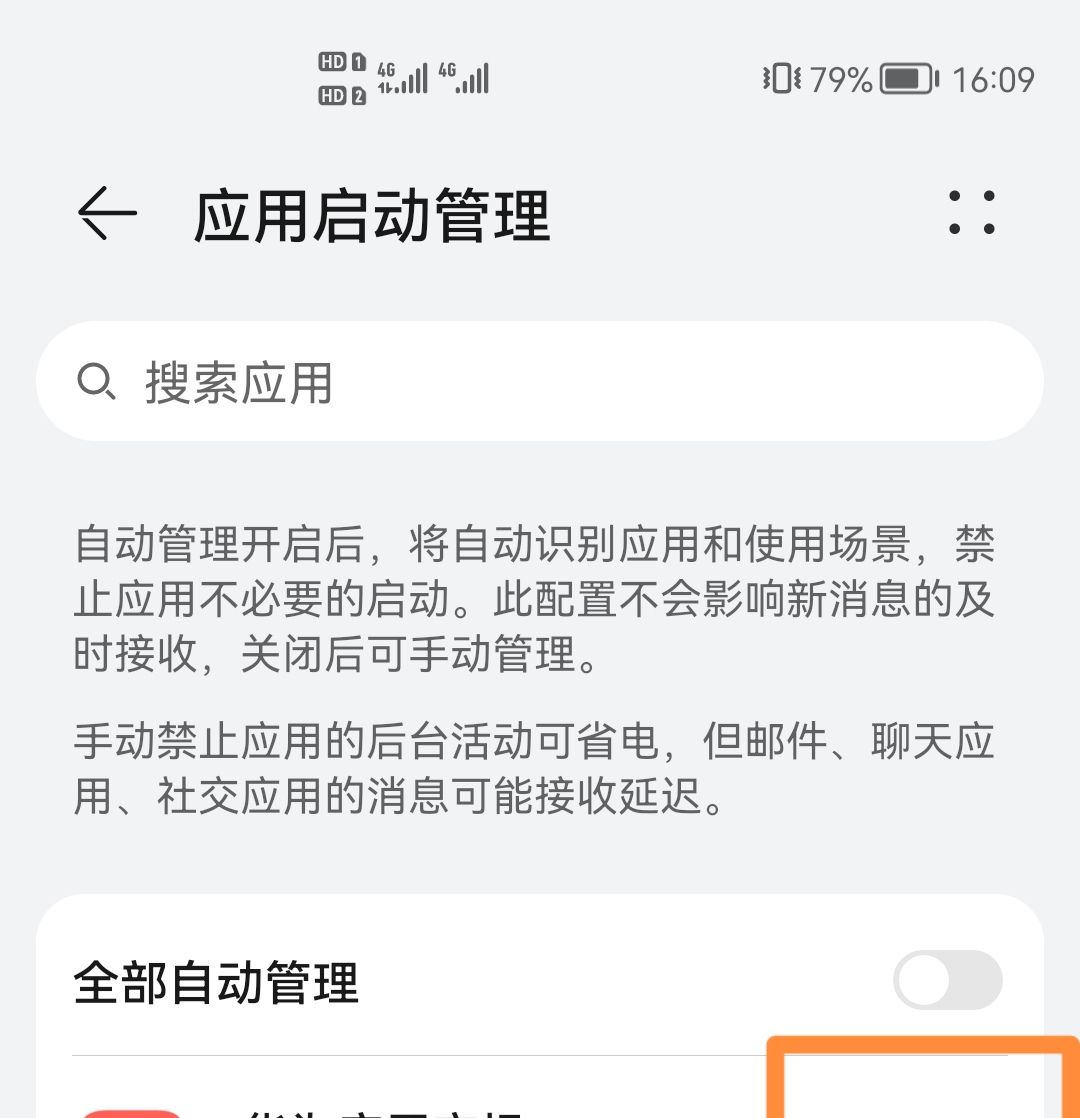Tap the toggle next to 全部自动管理
The width and height of the screenshot is (1080, 1118).
pos(948,981)
